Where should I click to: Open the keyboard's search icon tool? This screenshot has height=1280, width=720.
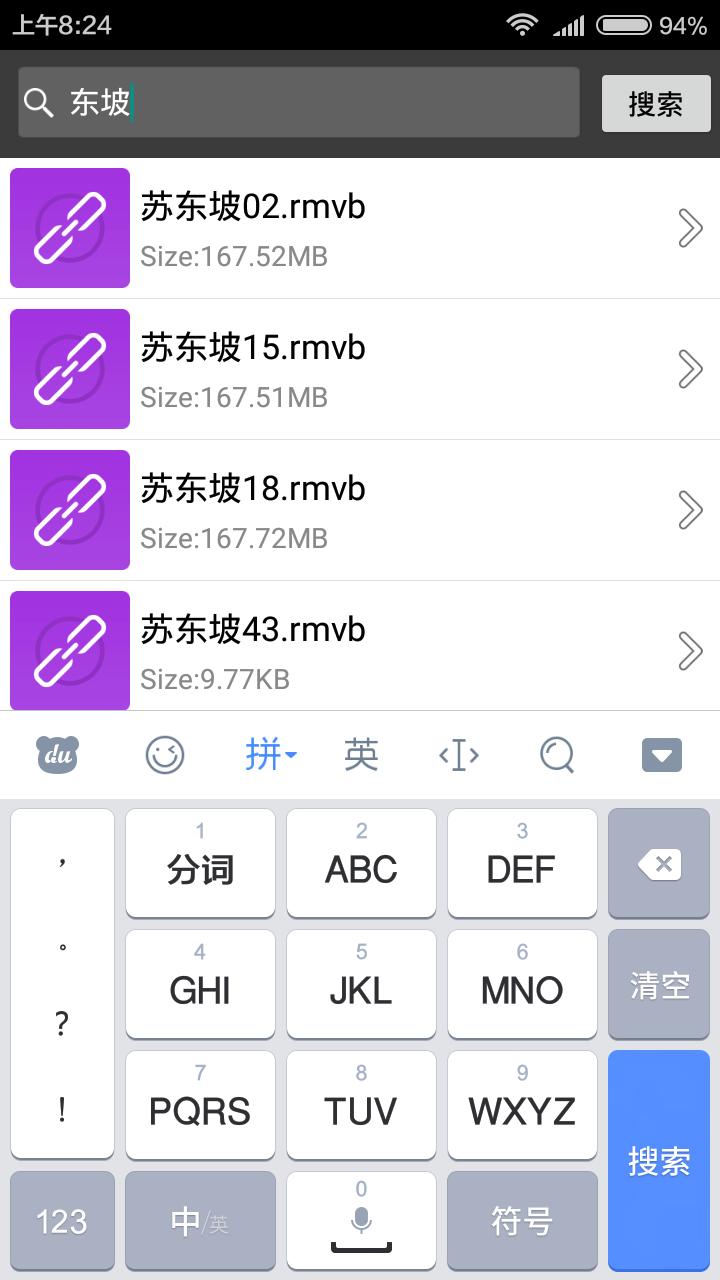pos(557,755)
